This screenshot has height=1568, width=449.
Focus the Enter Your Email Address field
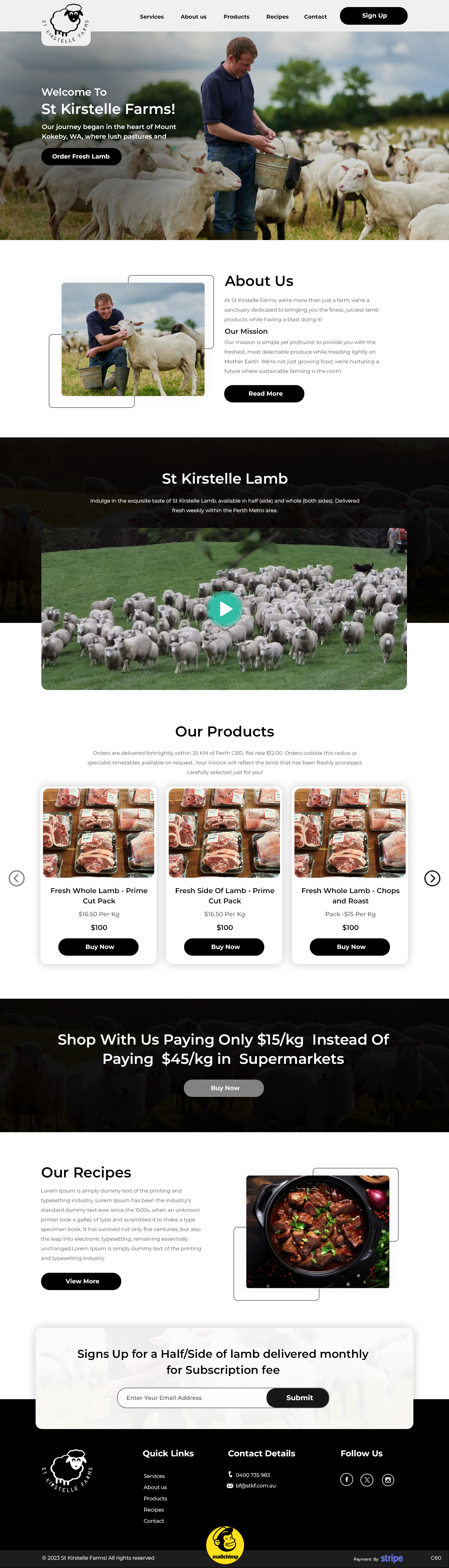pyautogui.click(x=192, y=1398)
